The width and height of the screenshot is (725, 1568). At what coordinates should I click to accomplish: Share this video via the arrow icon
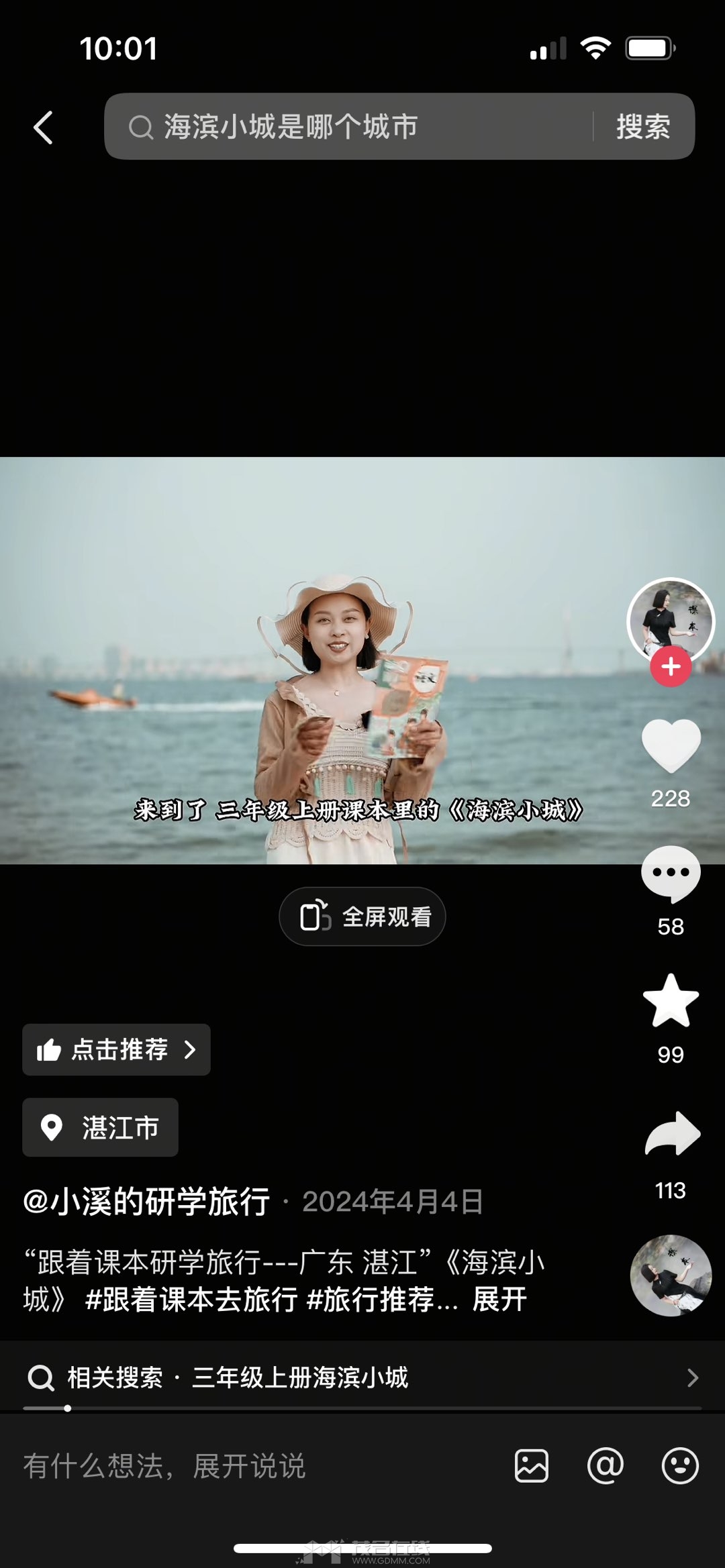pos(672,1134)
